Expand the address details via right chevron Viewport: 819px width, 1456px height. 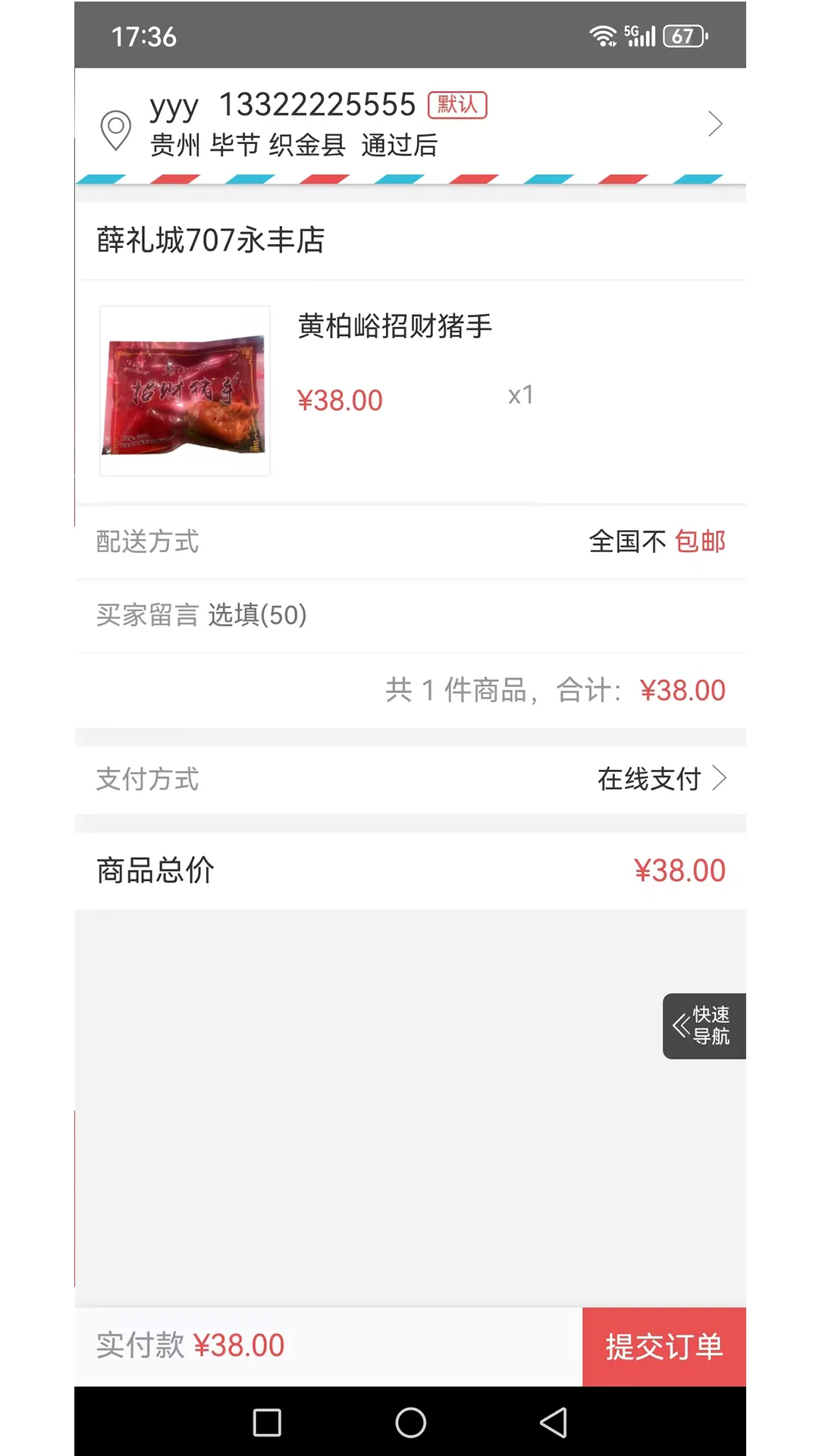714,123
